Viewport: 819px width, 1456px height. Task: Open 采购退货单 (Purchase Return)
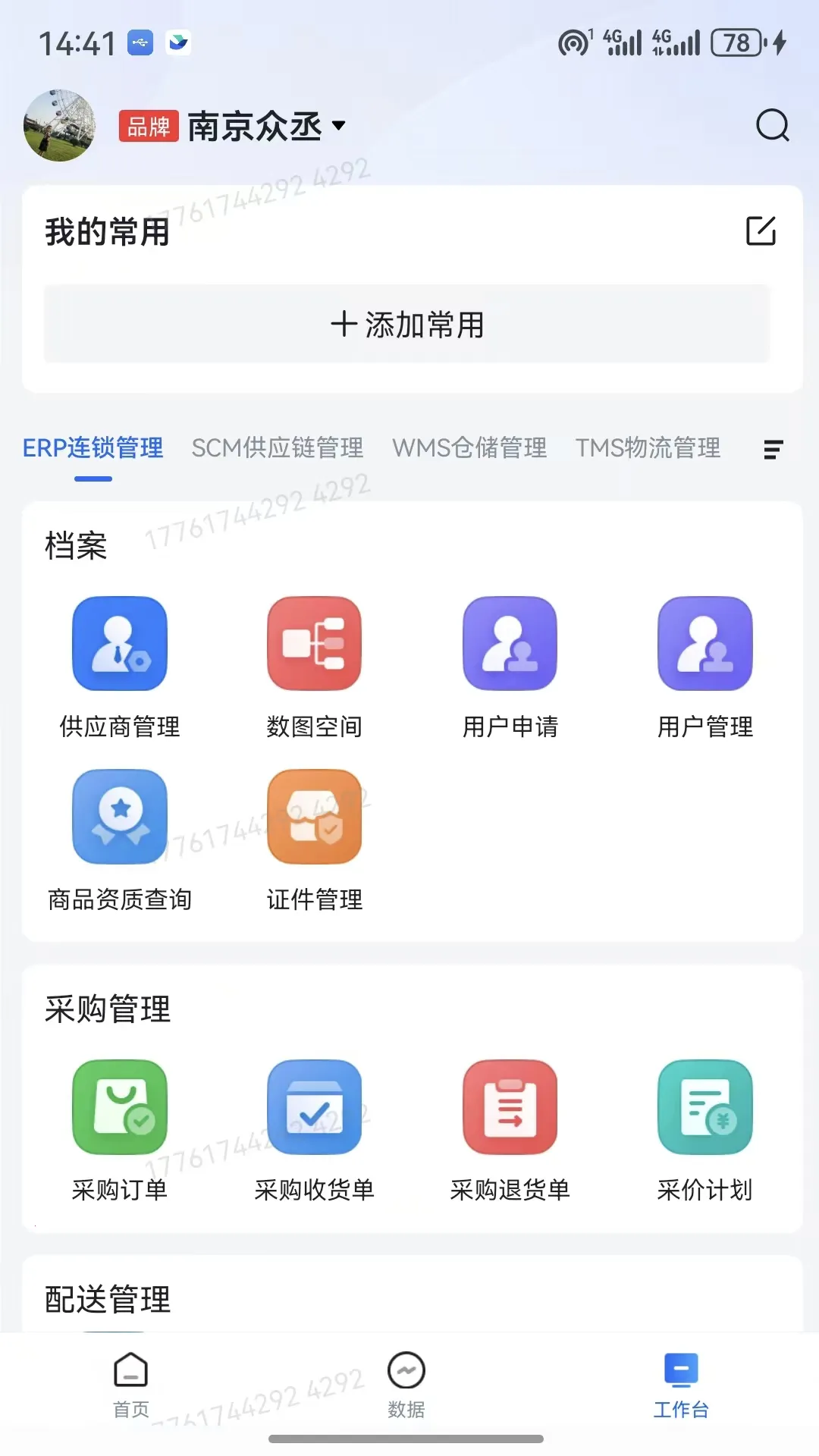(510, 1106)
